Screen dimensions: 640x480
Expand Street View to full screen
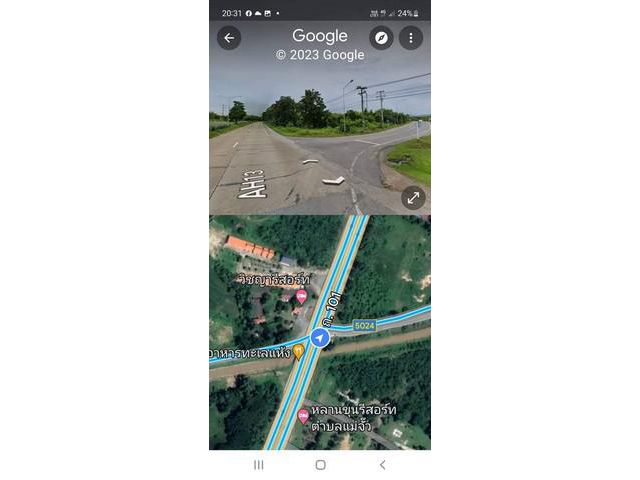[x=413, y=197]
